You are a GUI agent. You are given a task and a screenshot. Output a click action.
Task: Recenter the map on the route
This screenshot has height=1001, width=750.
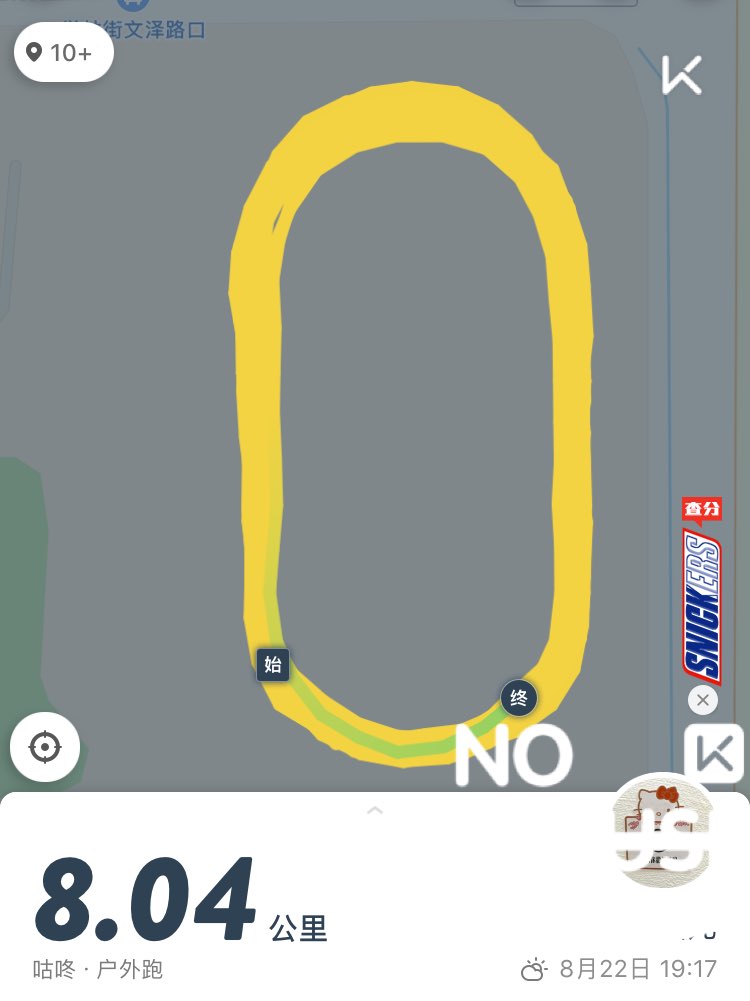[x=45, y=747]
